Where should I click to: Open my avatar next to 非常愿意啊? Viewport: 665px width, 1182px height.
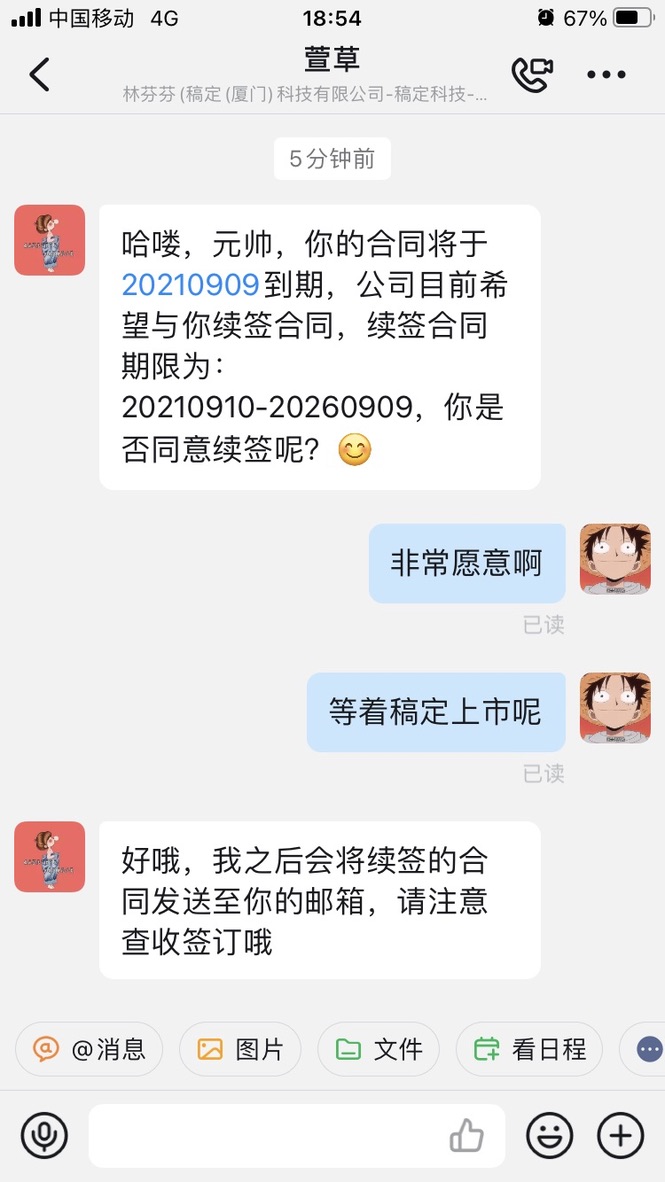coord(615,559)
